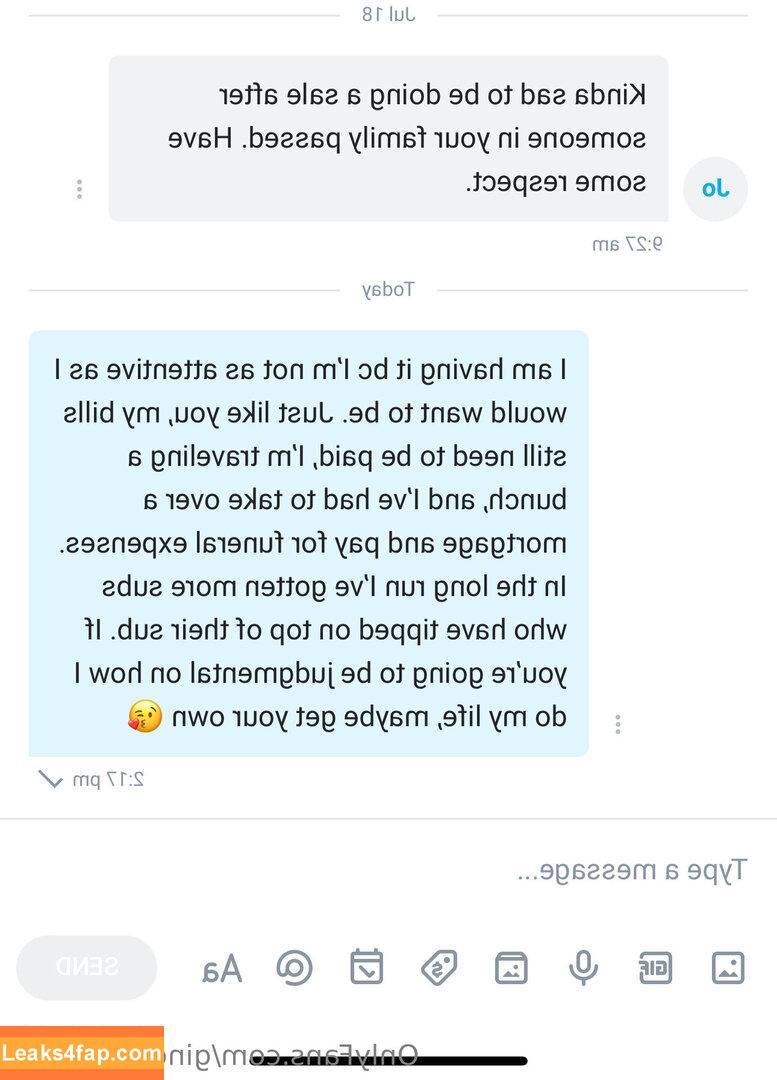The image size is (777, 1080).
Task: Open options for Jo's message
Action: pos(79,189)
